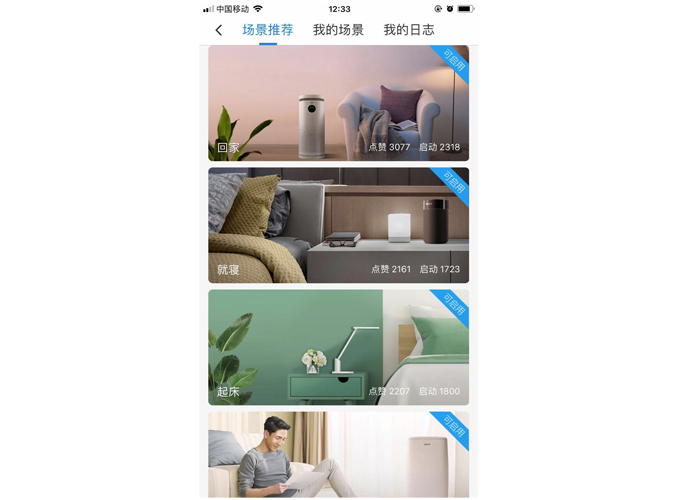Open the 就寝 scene card

click(338, 225)
